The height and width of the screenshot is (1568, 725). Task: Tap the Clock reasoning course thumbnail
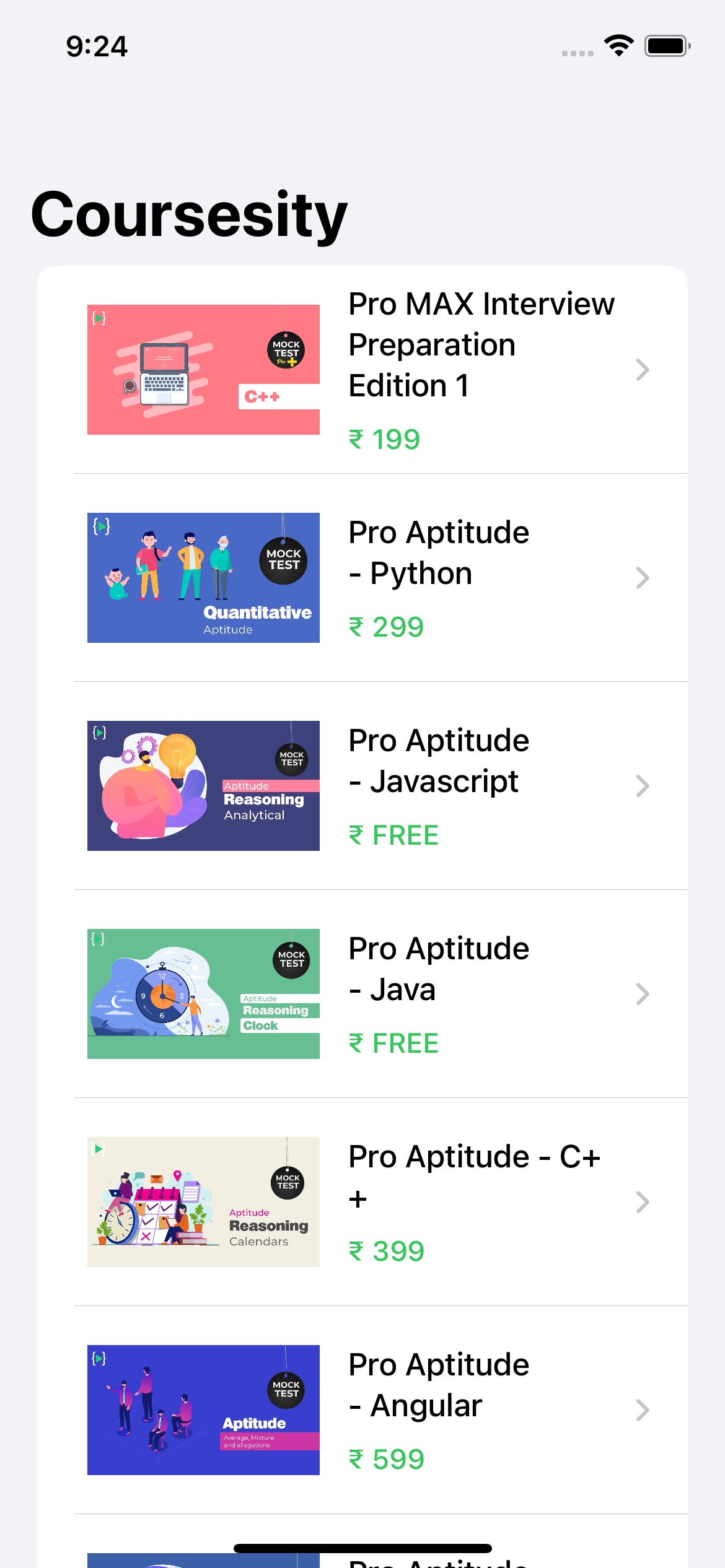[203, 993]
